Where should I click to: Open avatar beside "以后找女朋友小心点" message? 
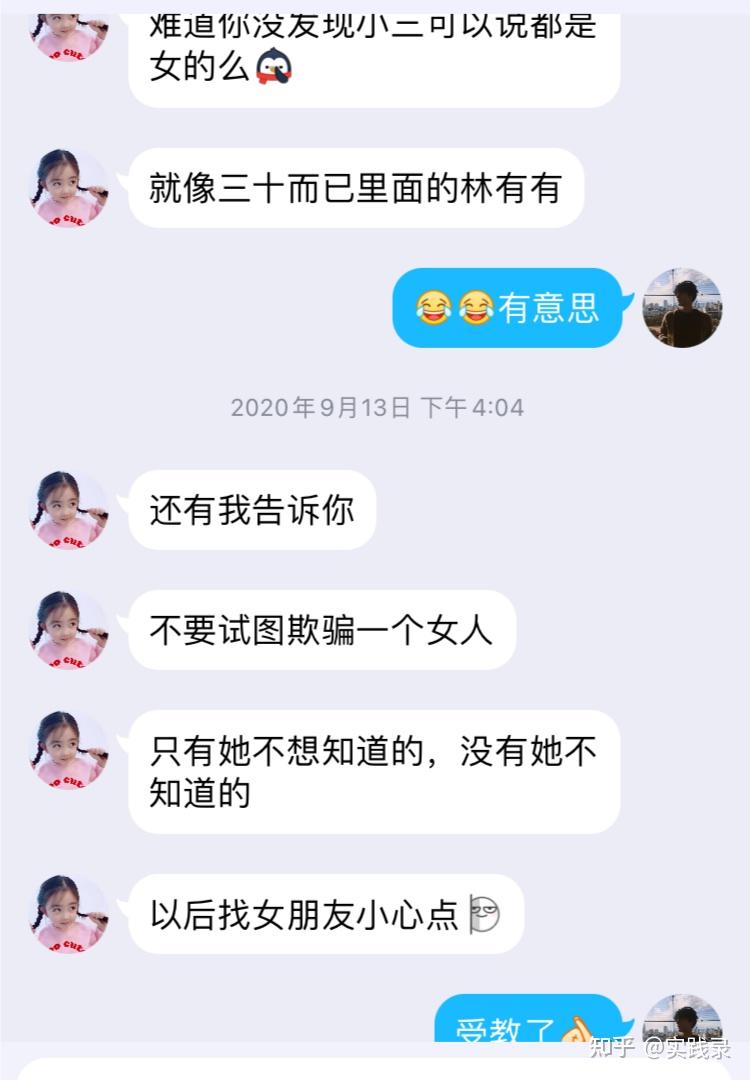pyautogui.click(x=69, y=914)
